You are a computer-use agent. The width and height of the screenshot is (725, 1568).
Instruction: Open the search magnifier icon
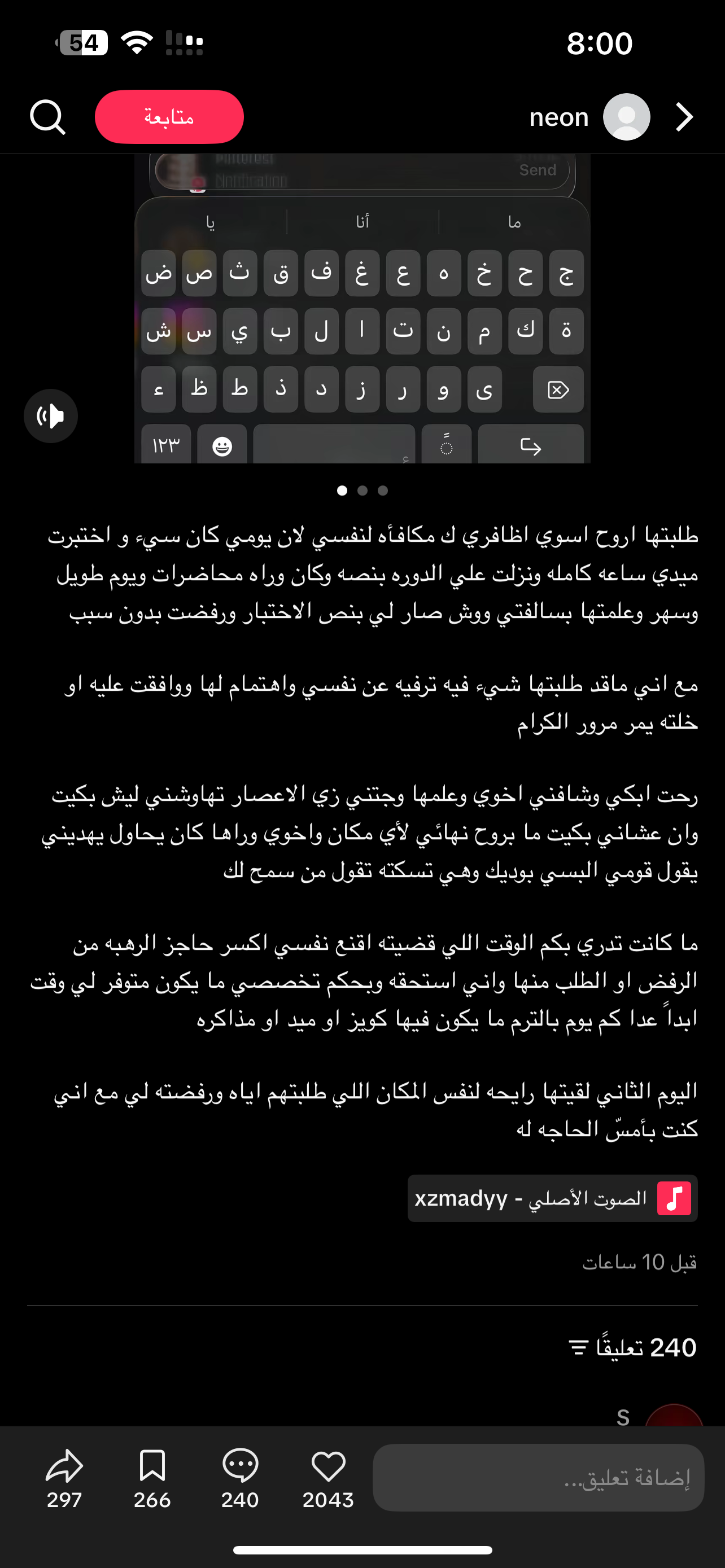pyautogui.click(x=47, y=117)
